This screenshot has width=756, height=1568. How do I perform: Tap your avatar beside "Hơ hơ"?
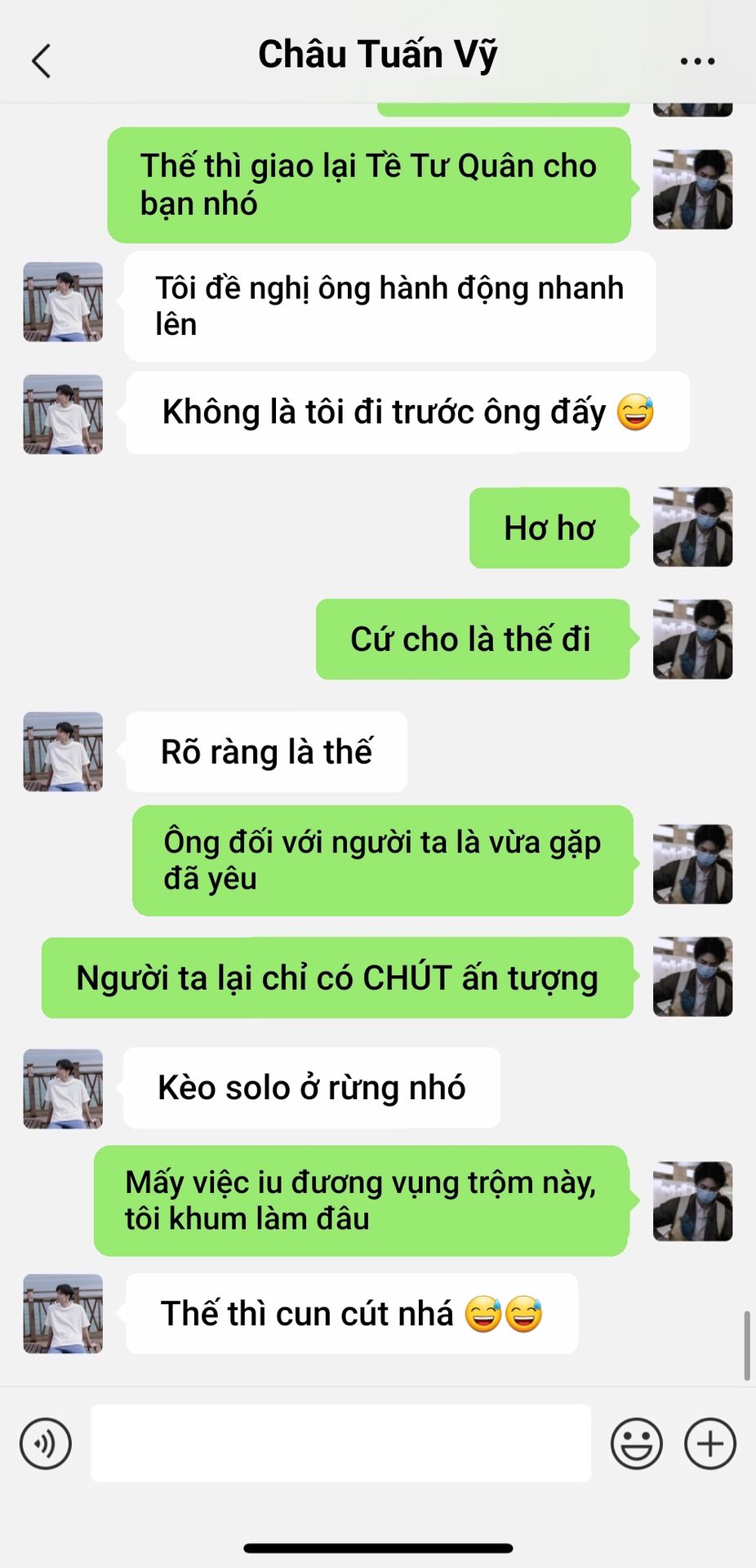692,527
